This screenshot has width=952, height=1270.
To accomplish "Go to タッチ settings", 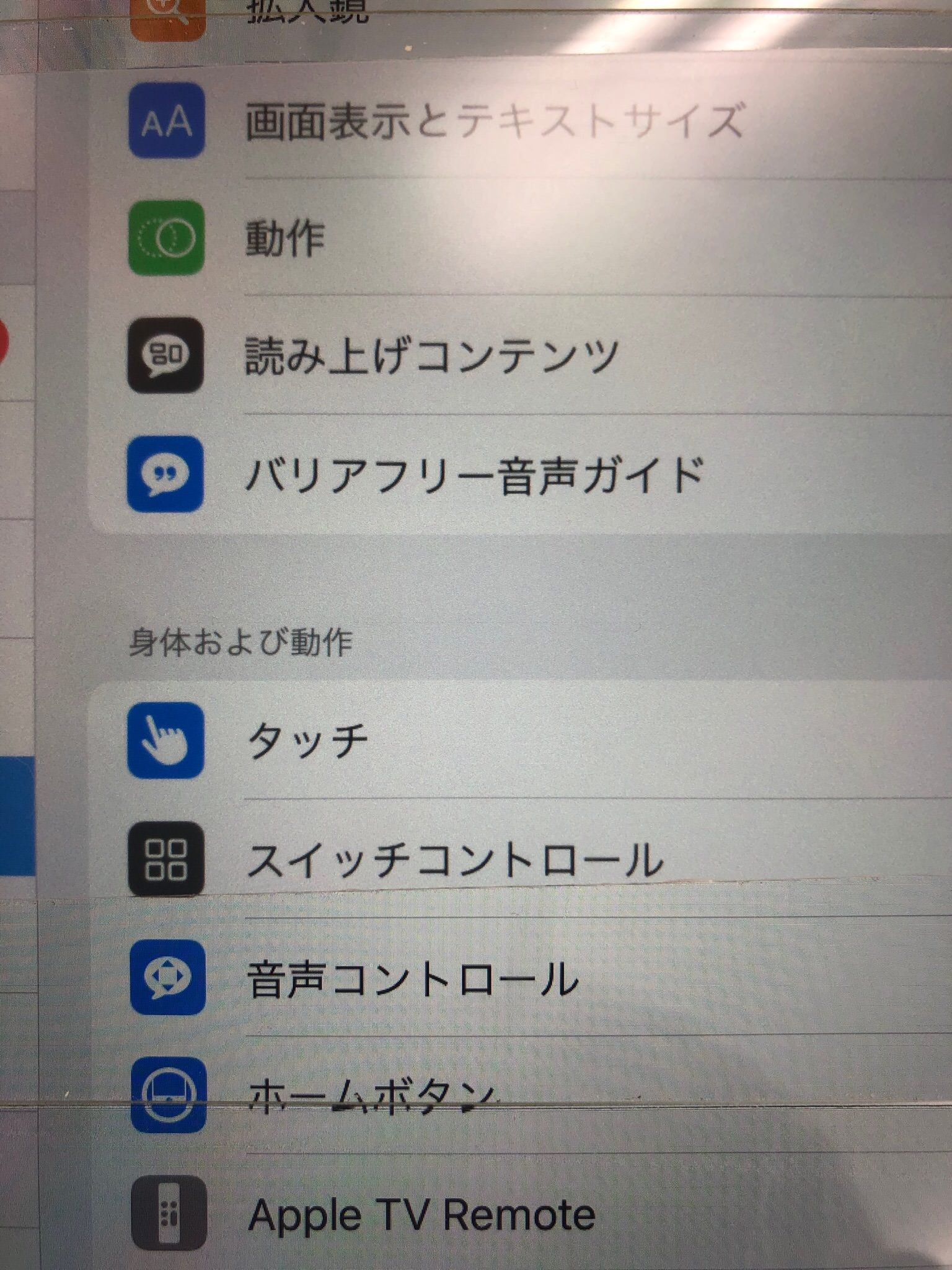I will [307, 740].
